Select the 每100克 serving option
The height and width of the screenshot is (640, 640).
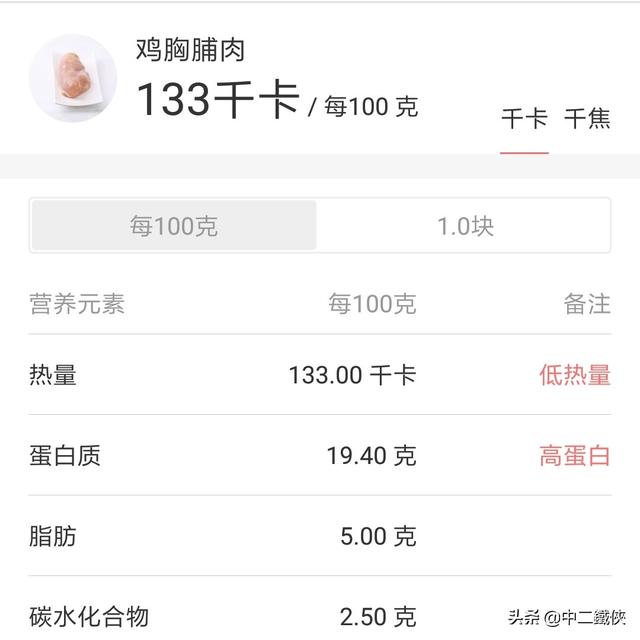pos(174,226)
